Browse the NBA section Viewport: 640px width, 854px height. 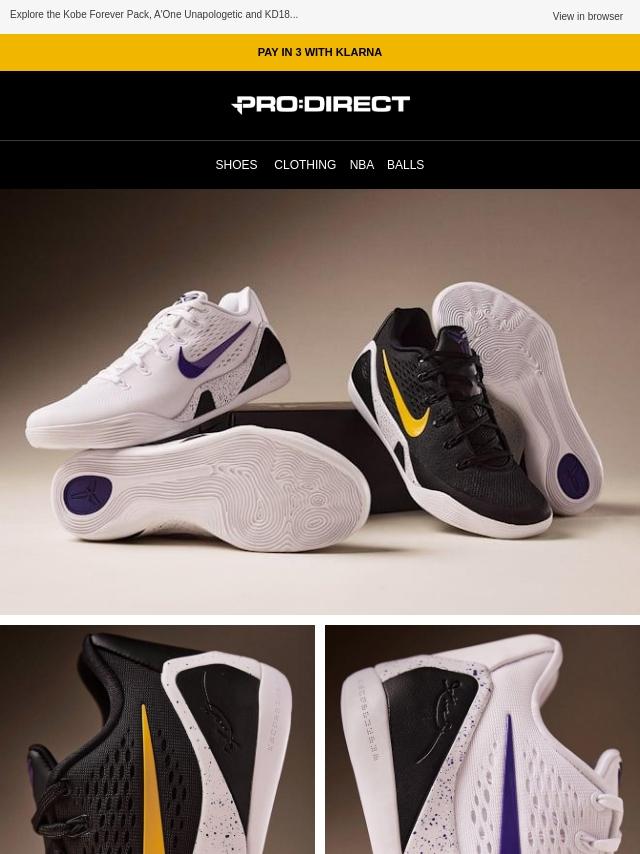point(361,165)
